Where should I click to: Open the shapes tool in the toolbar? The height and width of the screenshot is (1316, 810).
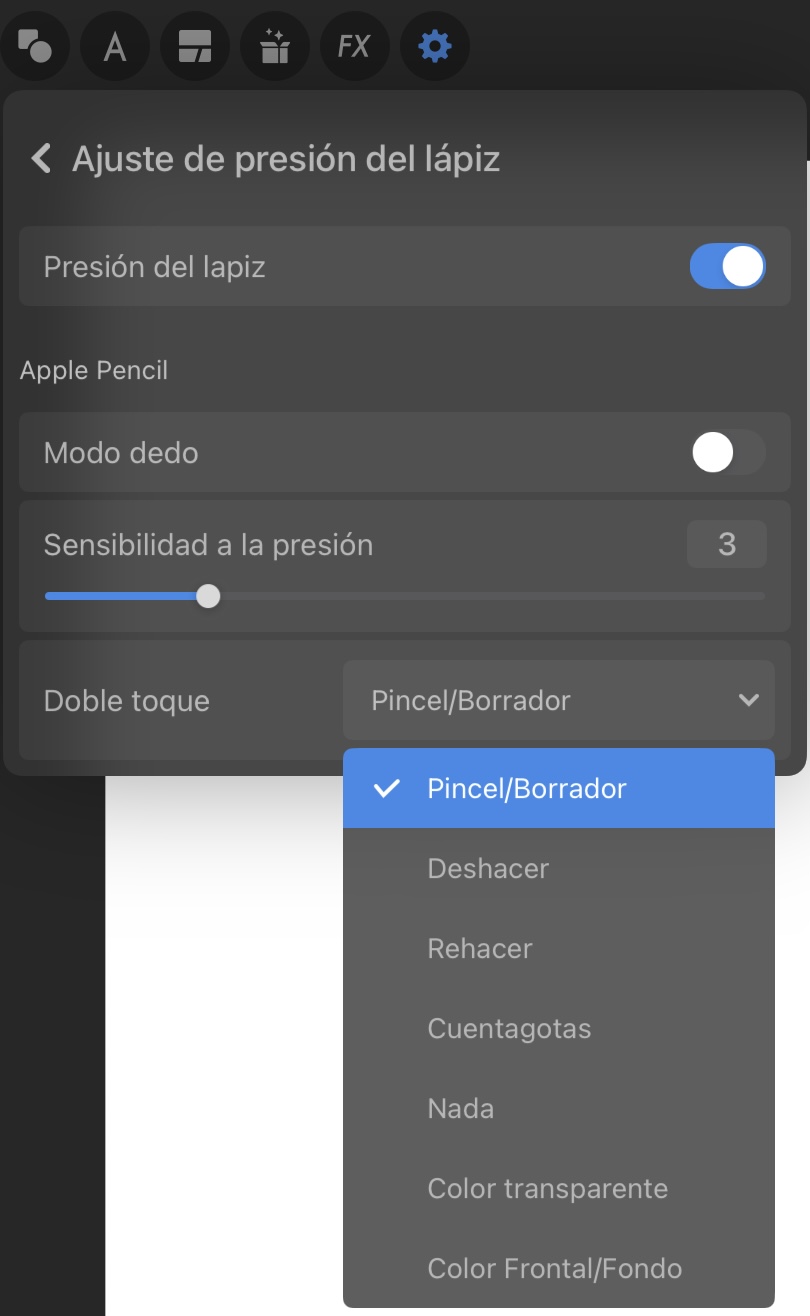[x=35, y=46]
